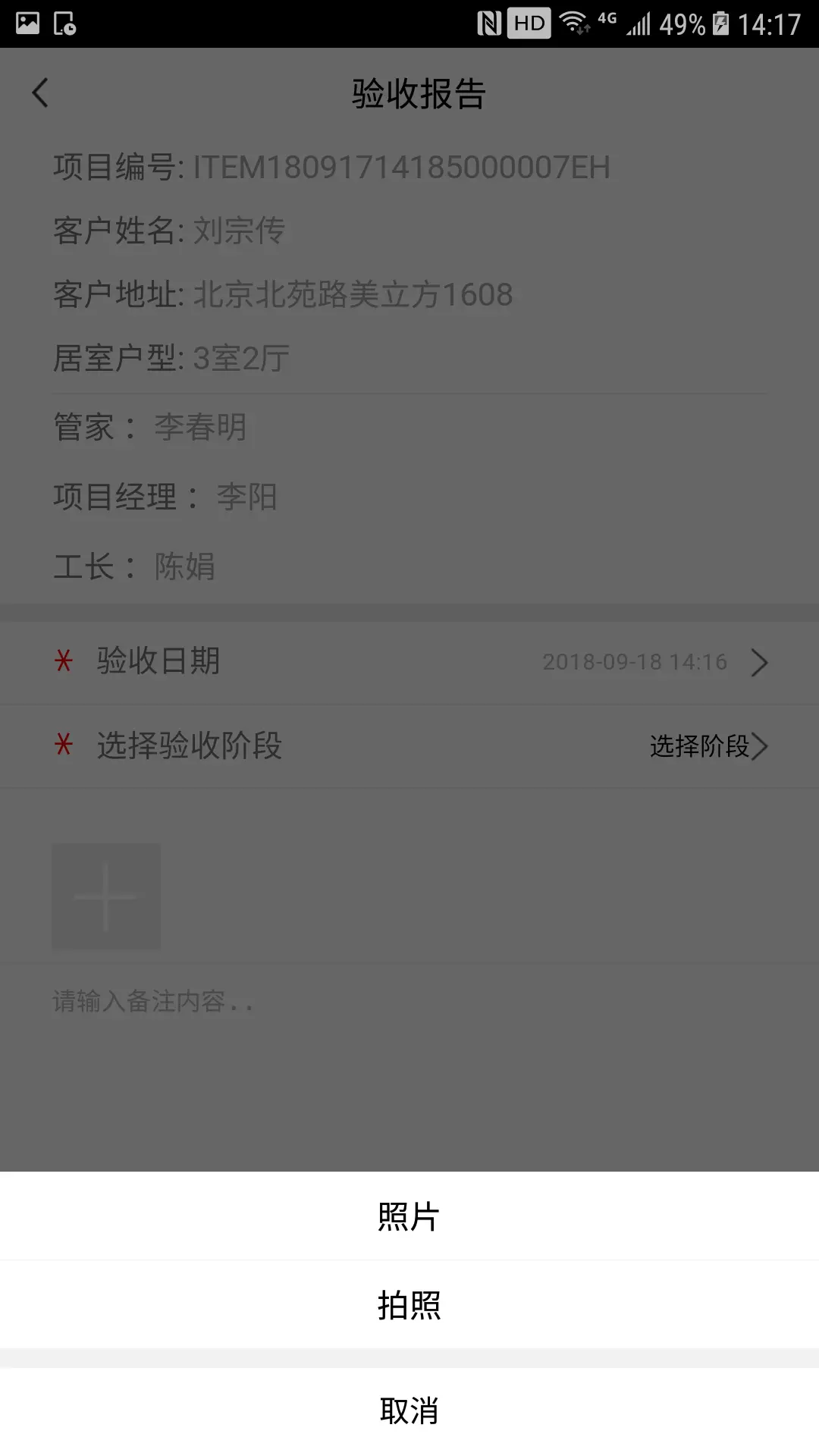Choose 照片 to pick from gallery
The width and height of the screenshot is (819, 1456).
[409, 1216]
